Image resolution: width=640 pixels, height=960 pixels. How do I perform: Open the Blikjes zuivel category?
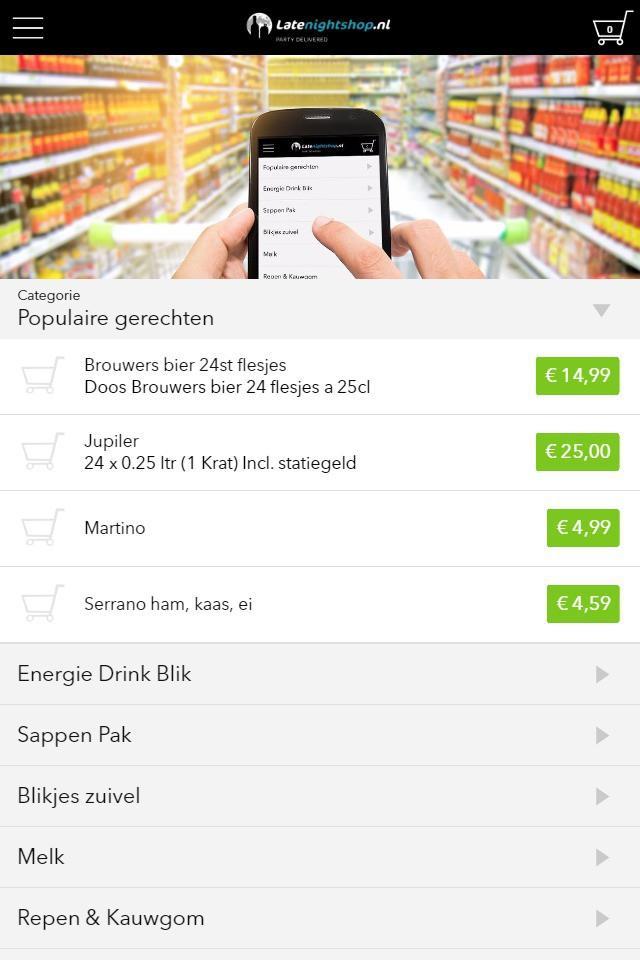[320, 796]
